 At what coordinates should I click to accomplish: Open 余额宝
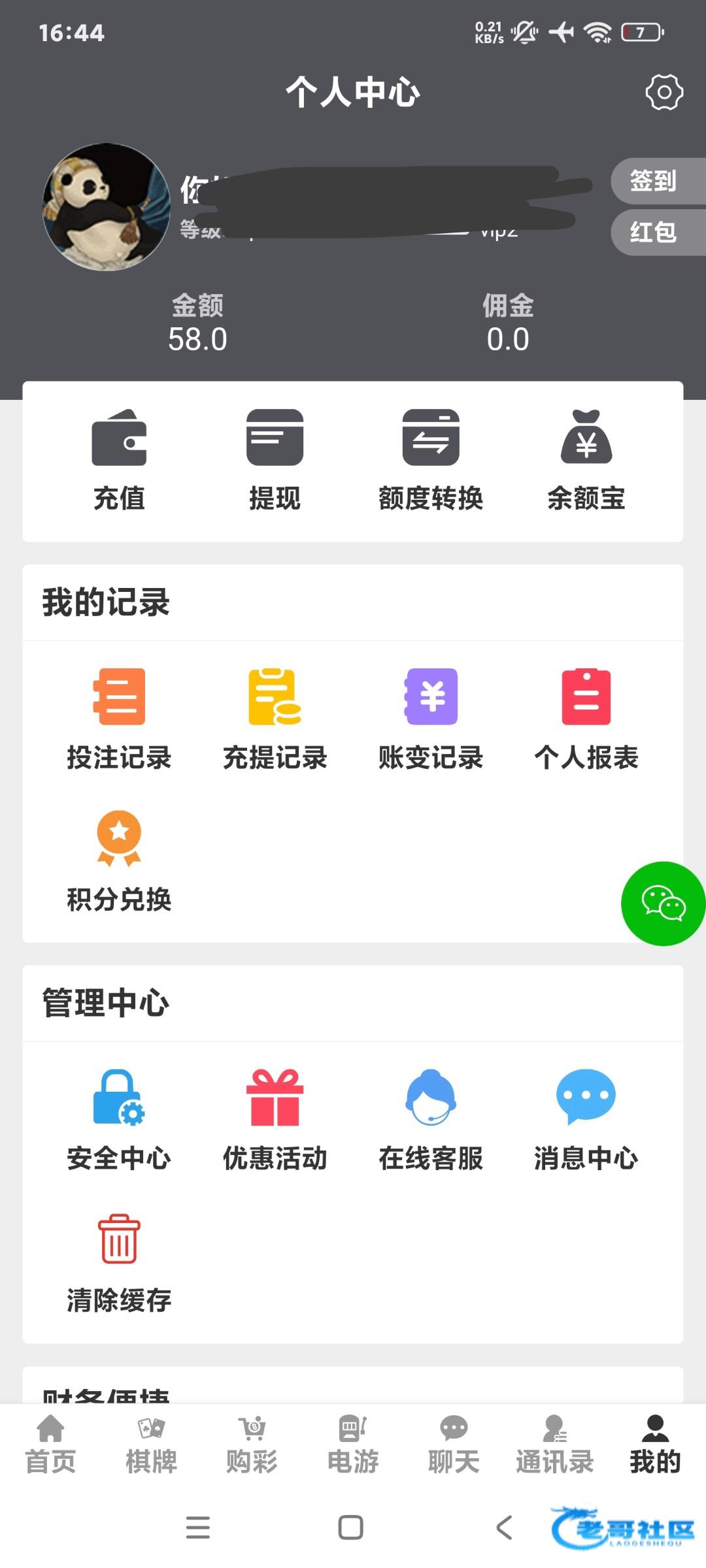586,459
